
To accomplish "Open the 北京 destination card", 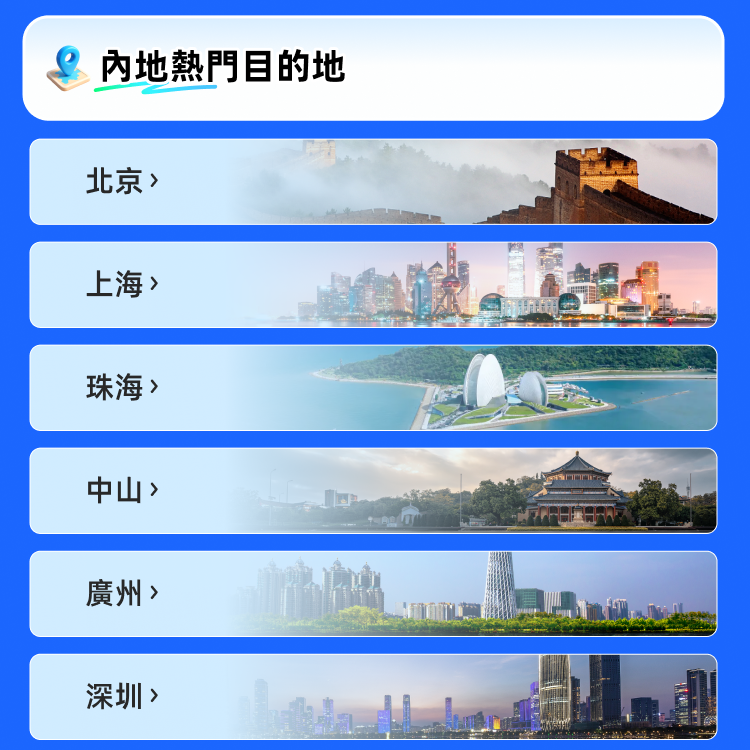I will point(373,182).
